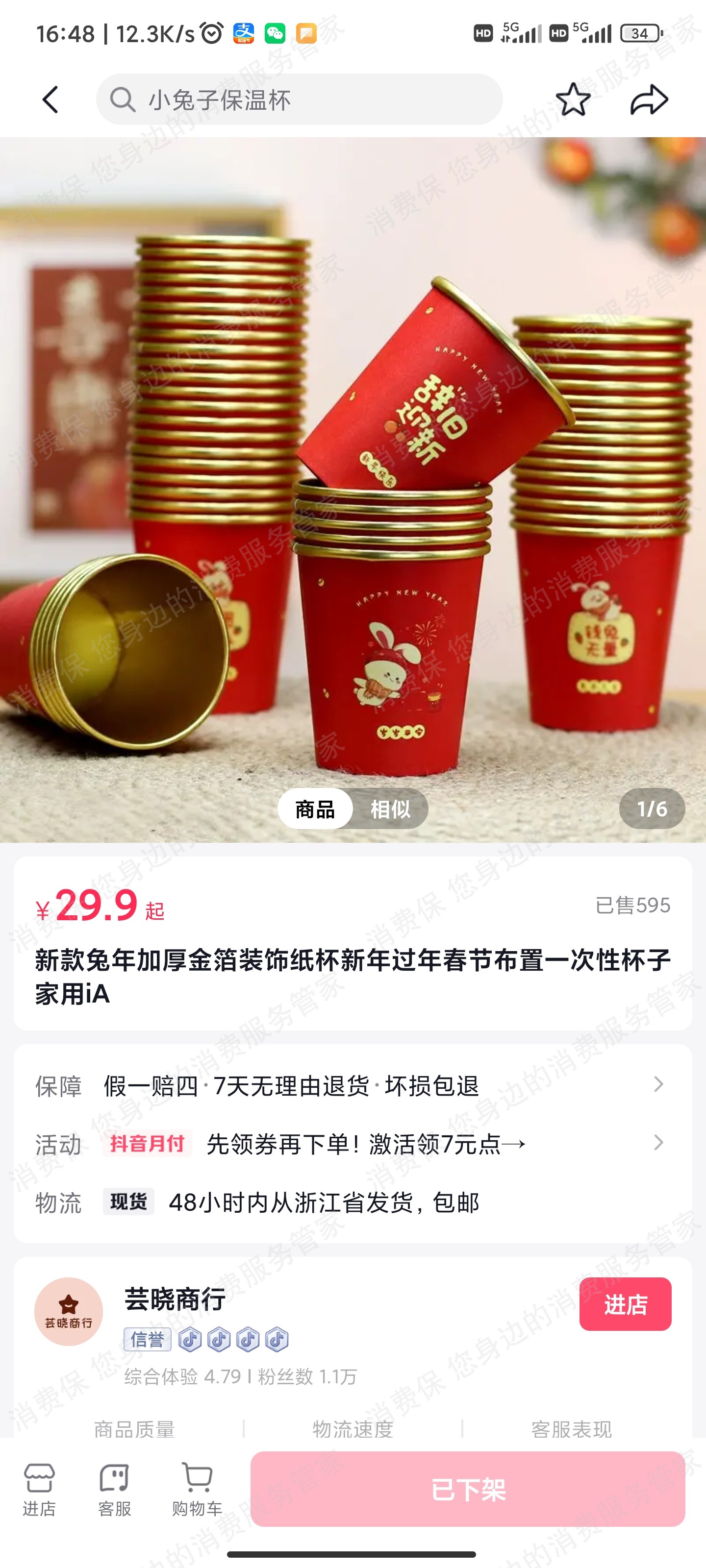
Task: Tap the search box with 小兔子保温杯
Action: click(x=299, y=99)
